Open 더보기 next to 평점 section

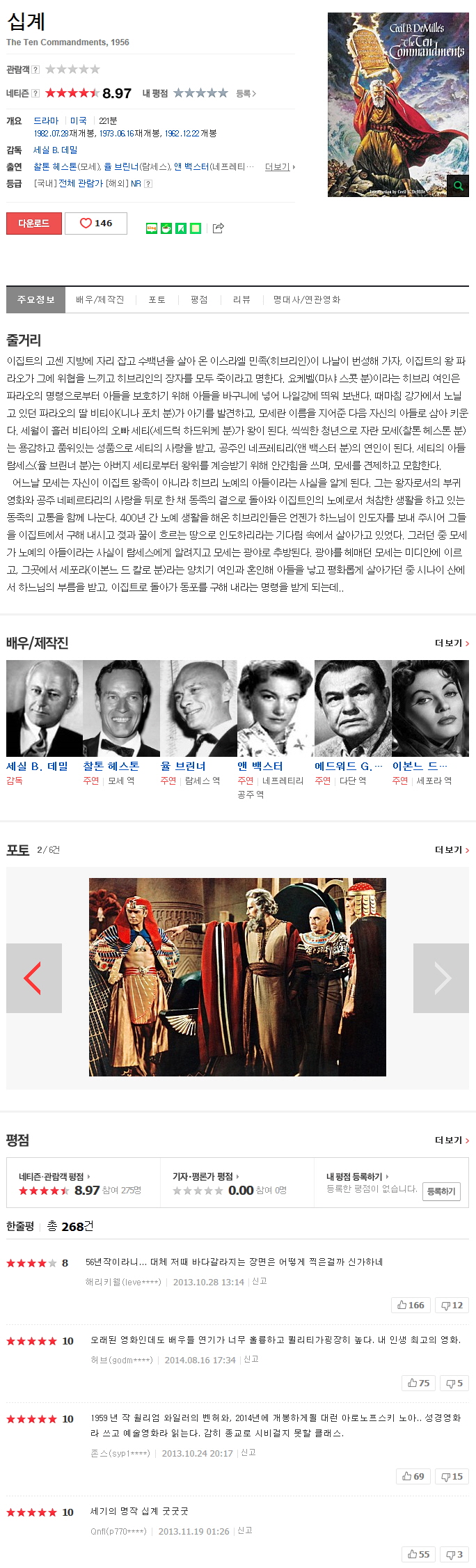point(452,1140)
